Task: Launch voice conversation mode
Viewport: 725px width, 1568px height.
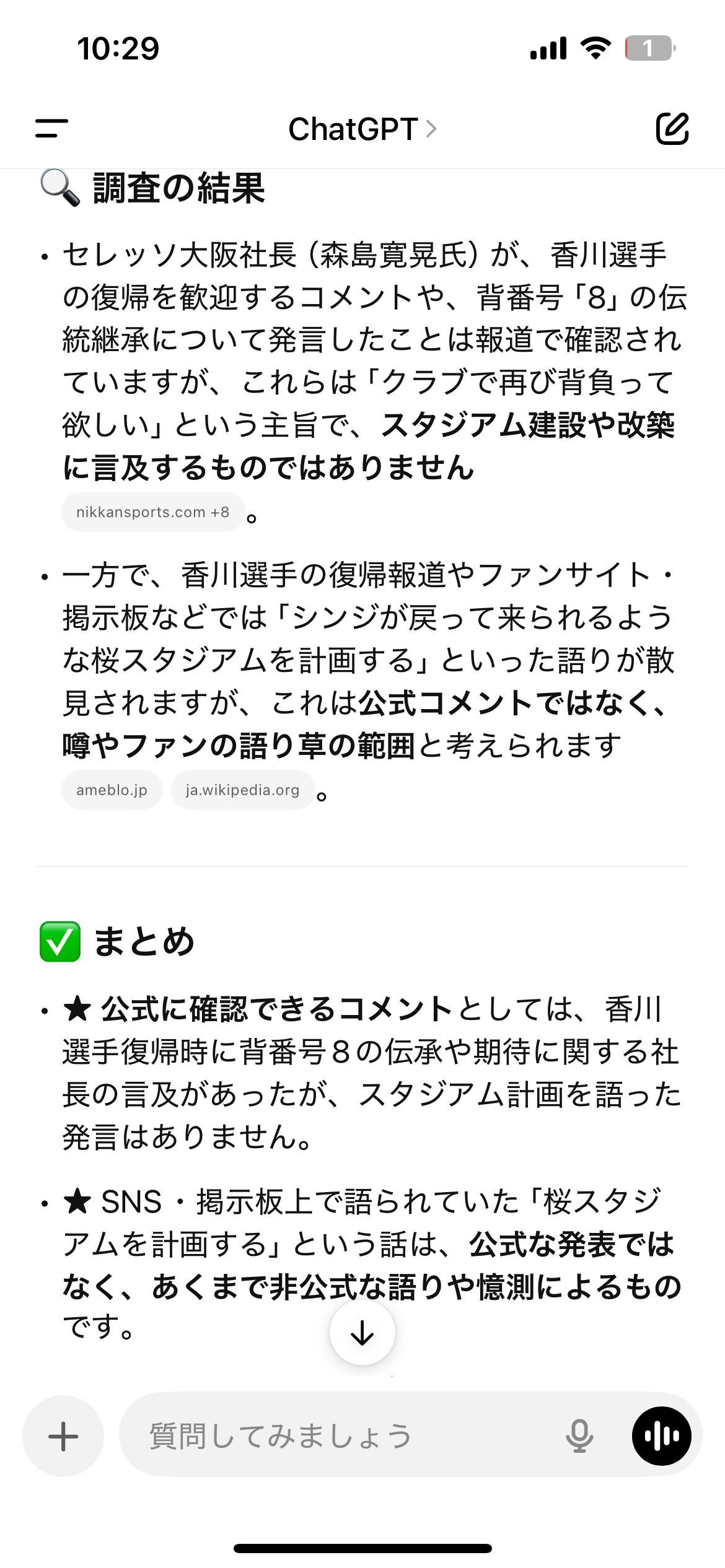Action: (x=661, y=1436)
